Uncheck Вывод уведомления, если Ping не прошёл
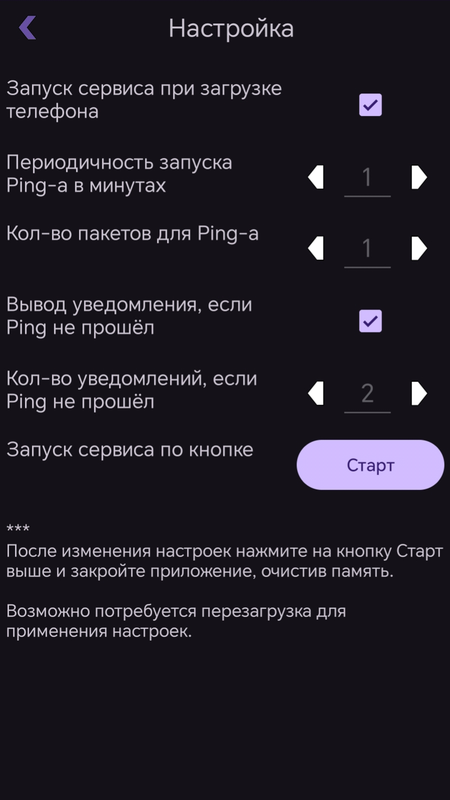The image size is (450, 800). pyautogui.click(x=370, y=321)
